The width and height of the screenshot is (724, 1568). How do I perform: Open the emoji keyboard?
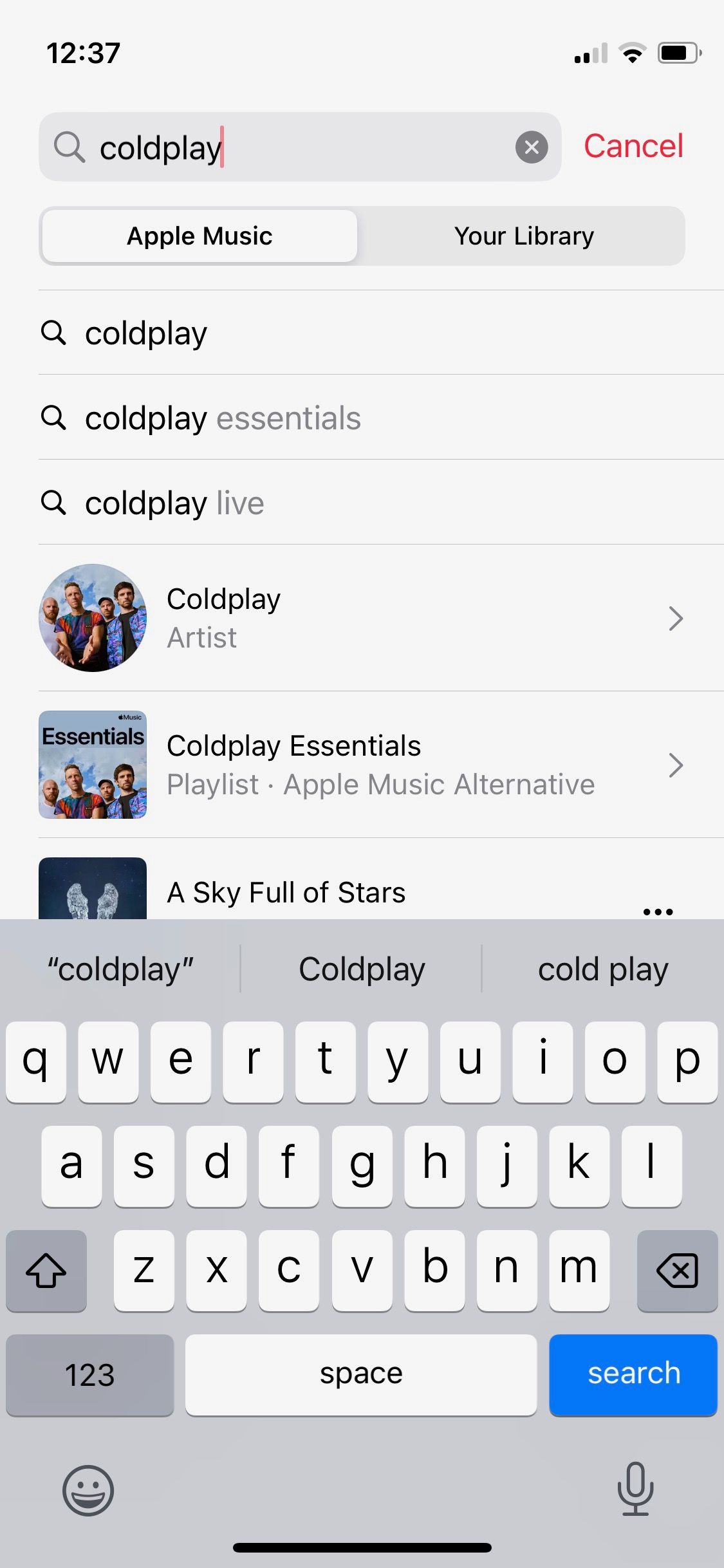(88, 1489)
